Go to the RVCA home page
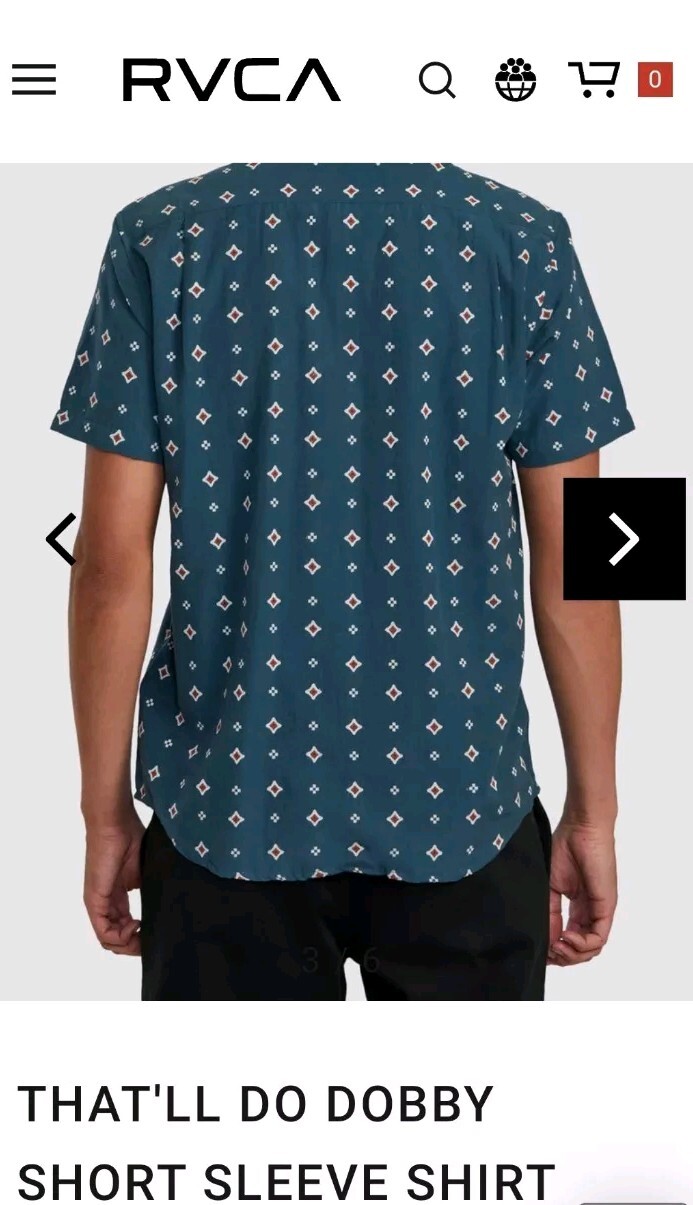693x1205 pixels. click(x=231, y=80)
